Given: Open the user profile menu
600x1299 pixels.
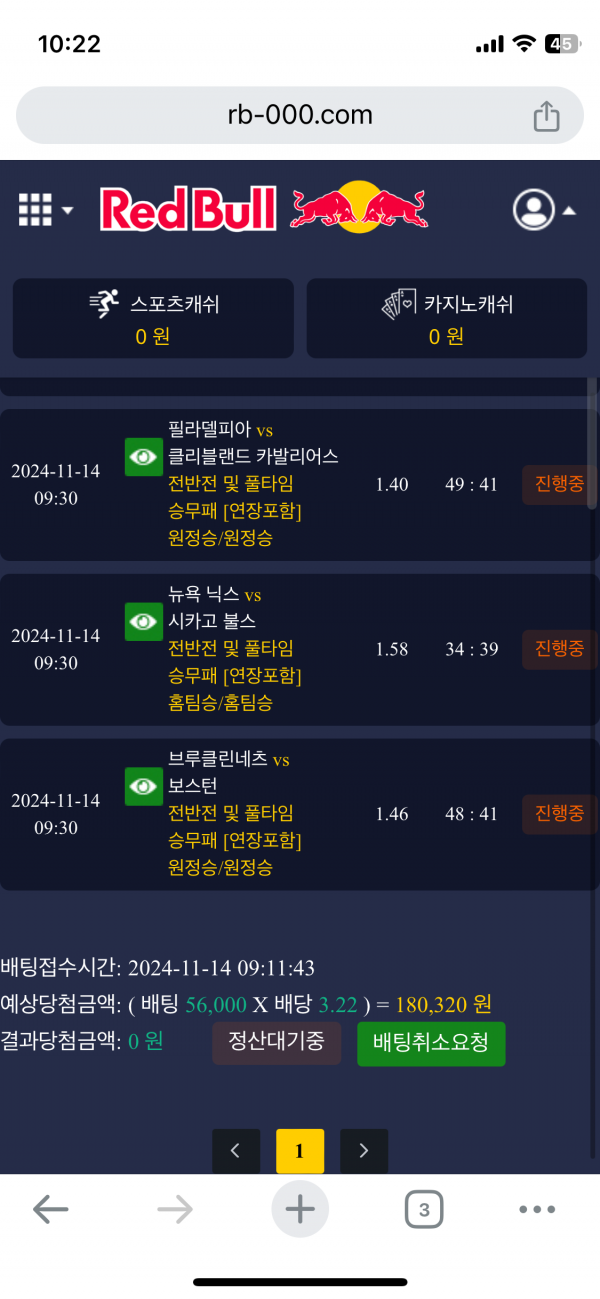Looking at the screenshot, I should [x=544, y=210].
